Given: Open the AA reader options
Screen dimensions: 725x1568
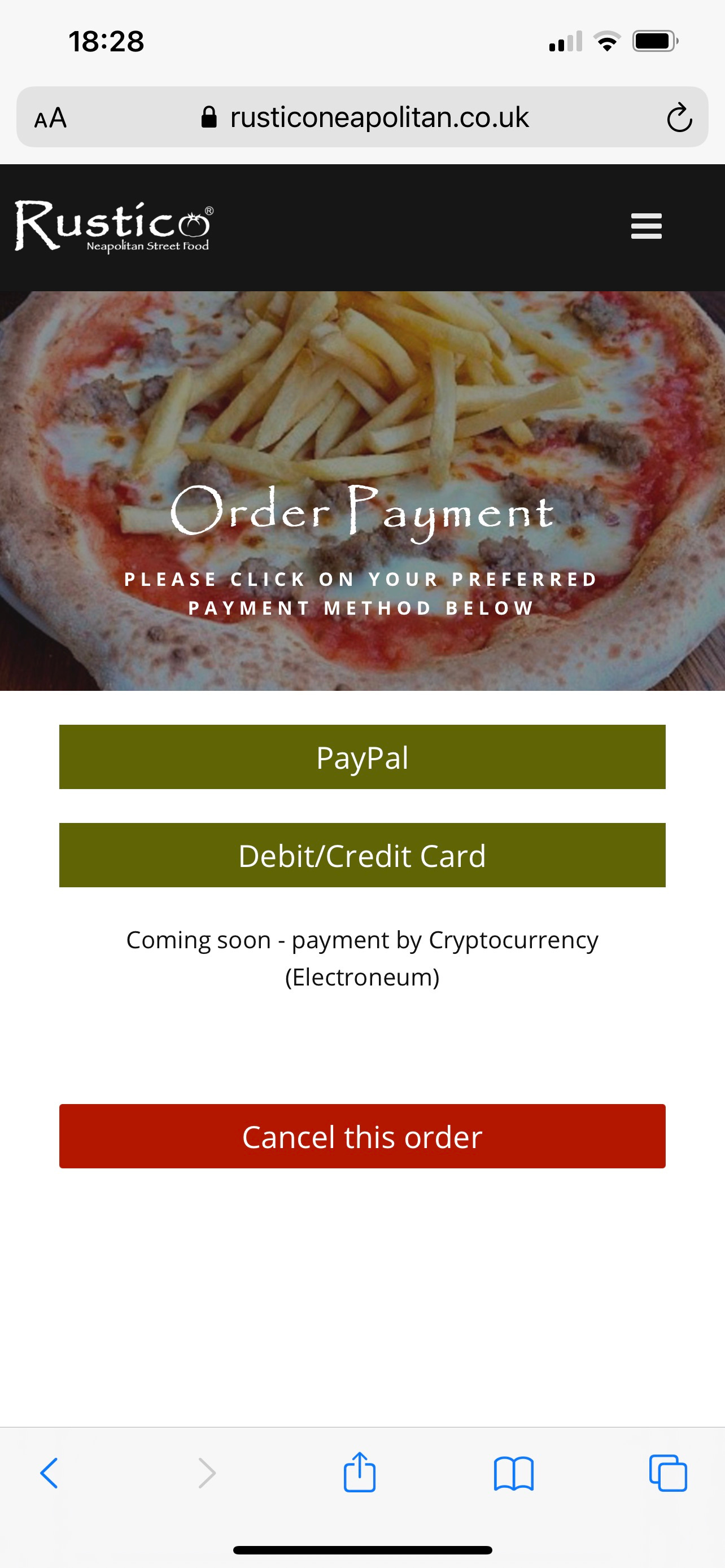Looking at the screenshot, I should [x=50, y=117].
